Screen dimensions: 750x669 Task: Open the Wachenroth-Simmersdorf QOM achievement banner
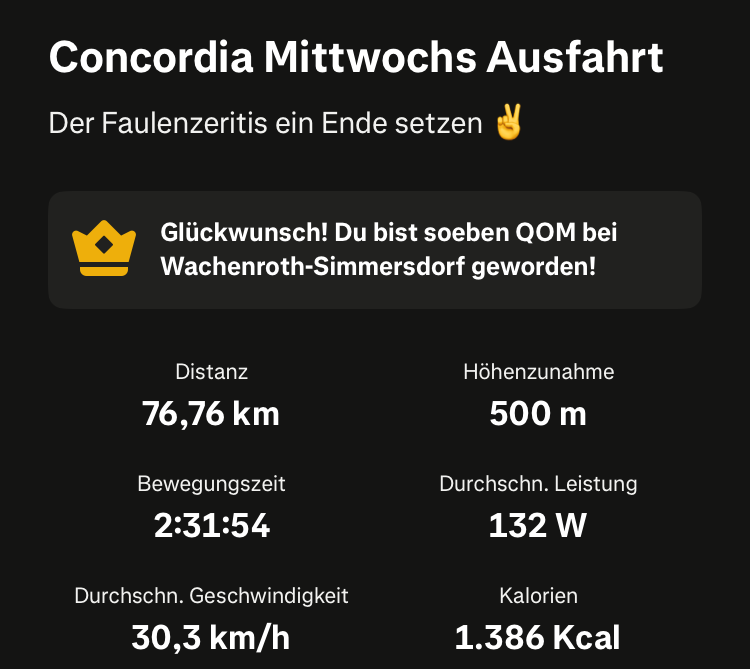click(x=375, y=250)
